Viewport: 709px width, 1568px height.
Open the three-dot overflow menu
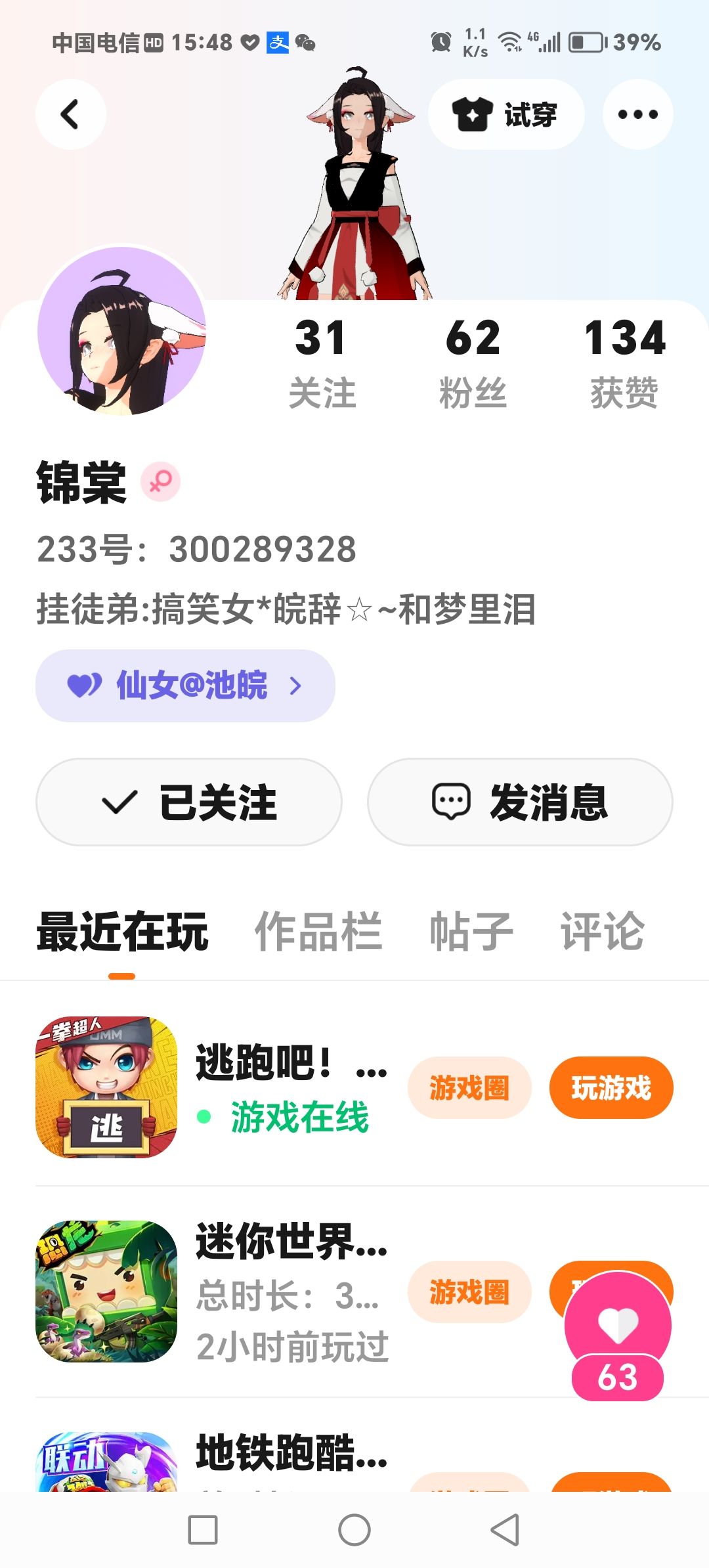pos(637,114)
